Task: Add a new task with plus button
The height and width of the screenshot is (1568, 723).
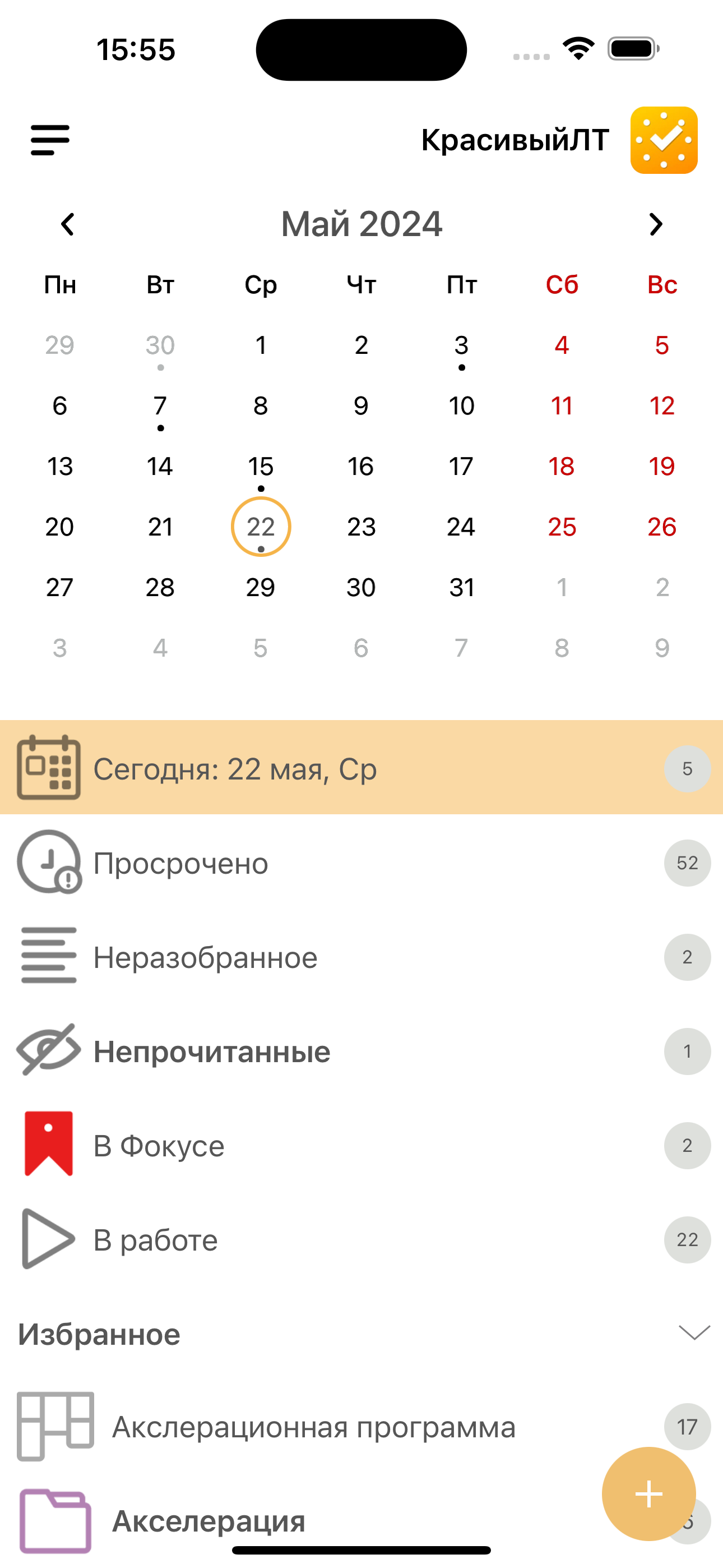Action: coord(649,1493)
